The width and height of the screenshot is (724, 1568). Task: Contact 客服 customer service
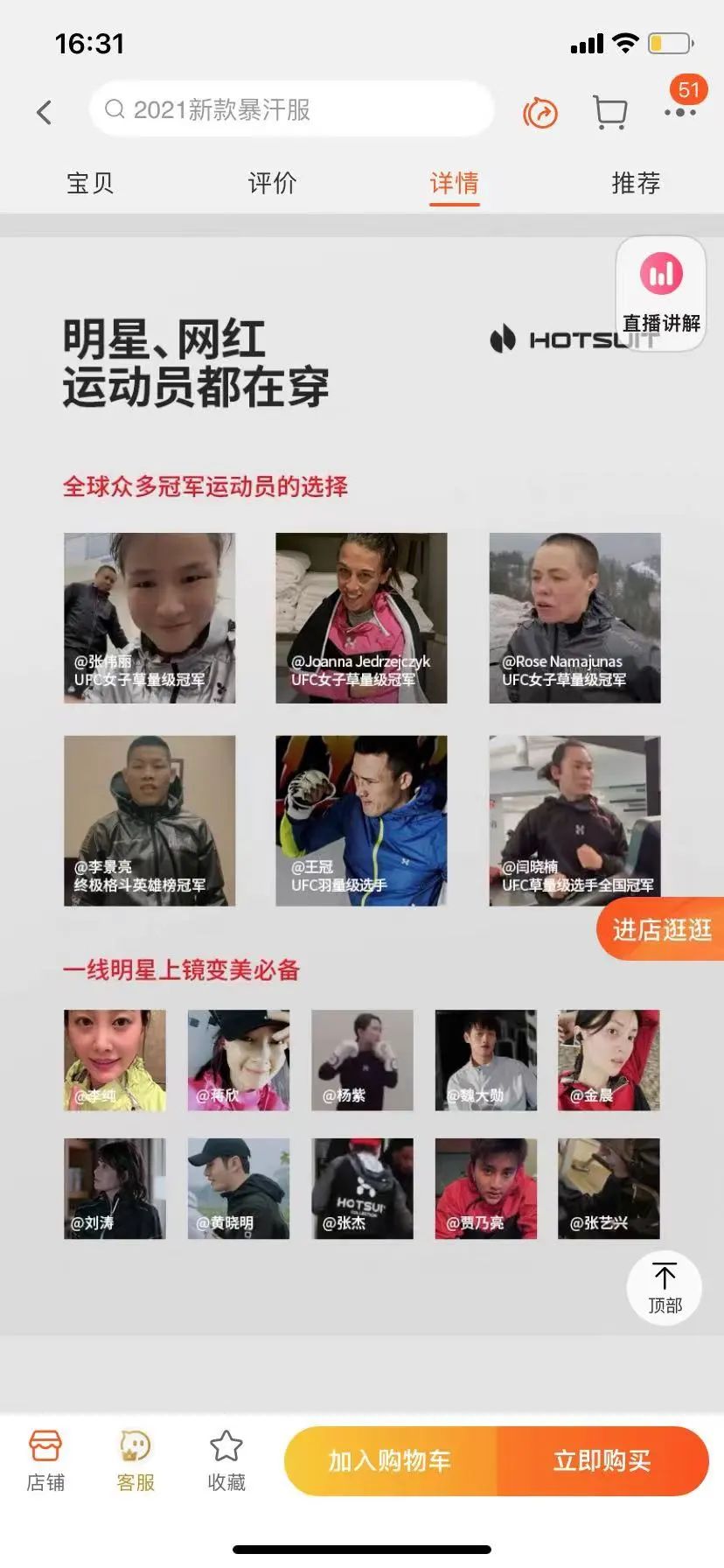pos(136,1460)
